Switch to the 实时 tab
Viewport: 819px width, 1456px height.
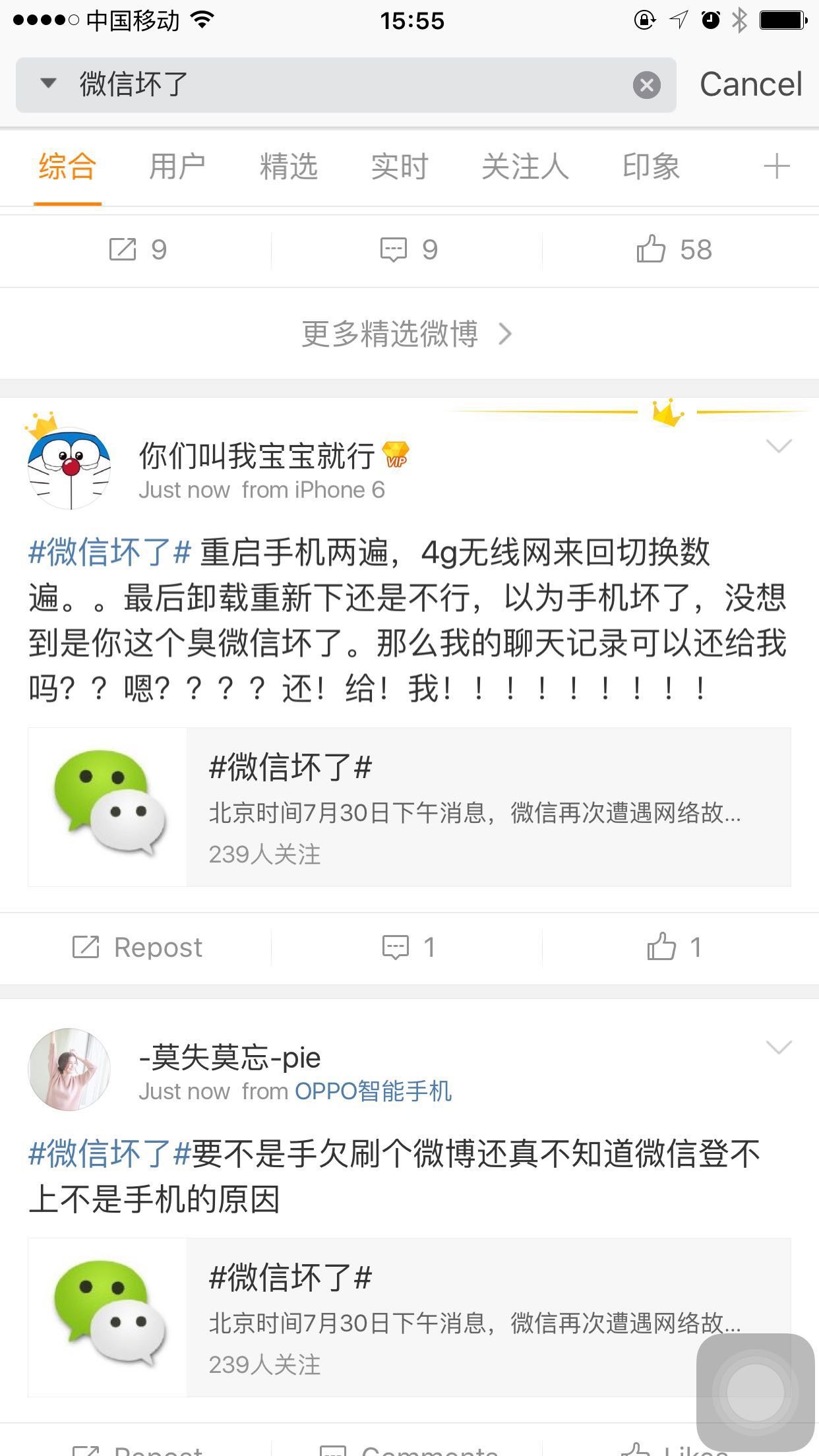tap(399, 166)
